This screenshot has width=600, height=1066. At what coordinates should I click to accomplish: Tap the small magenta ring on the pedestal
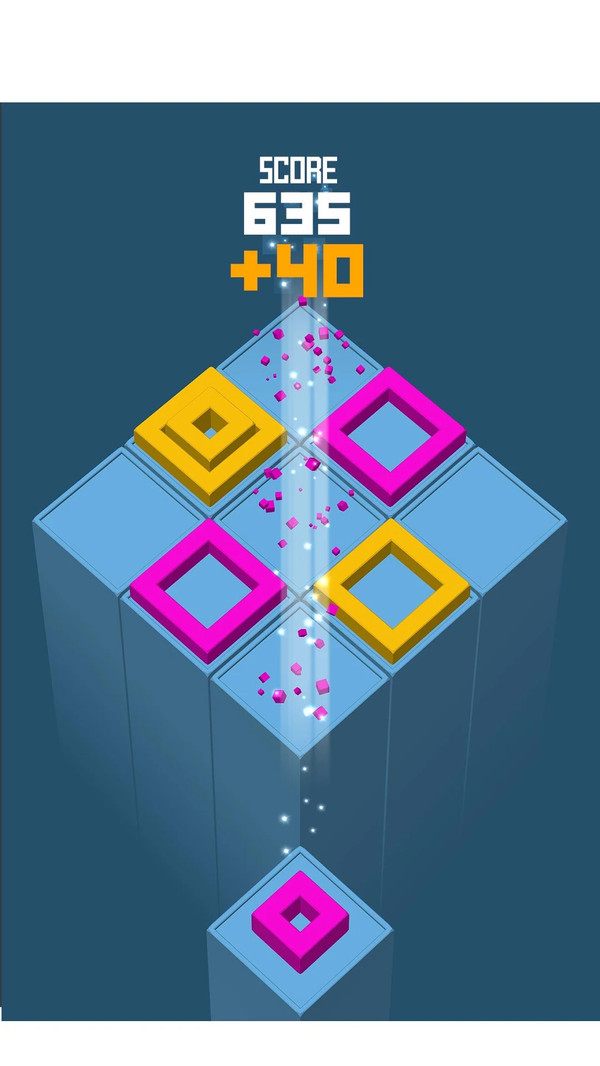(300, 918)
